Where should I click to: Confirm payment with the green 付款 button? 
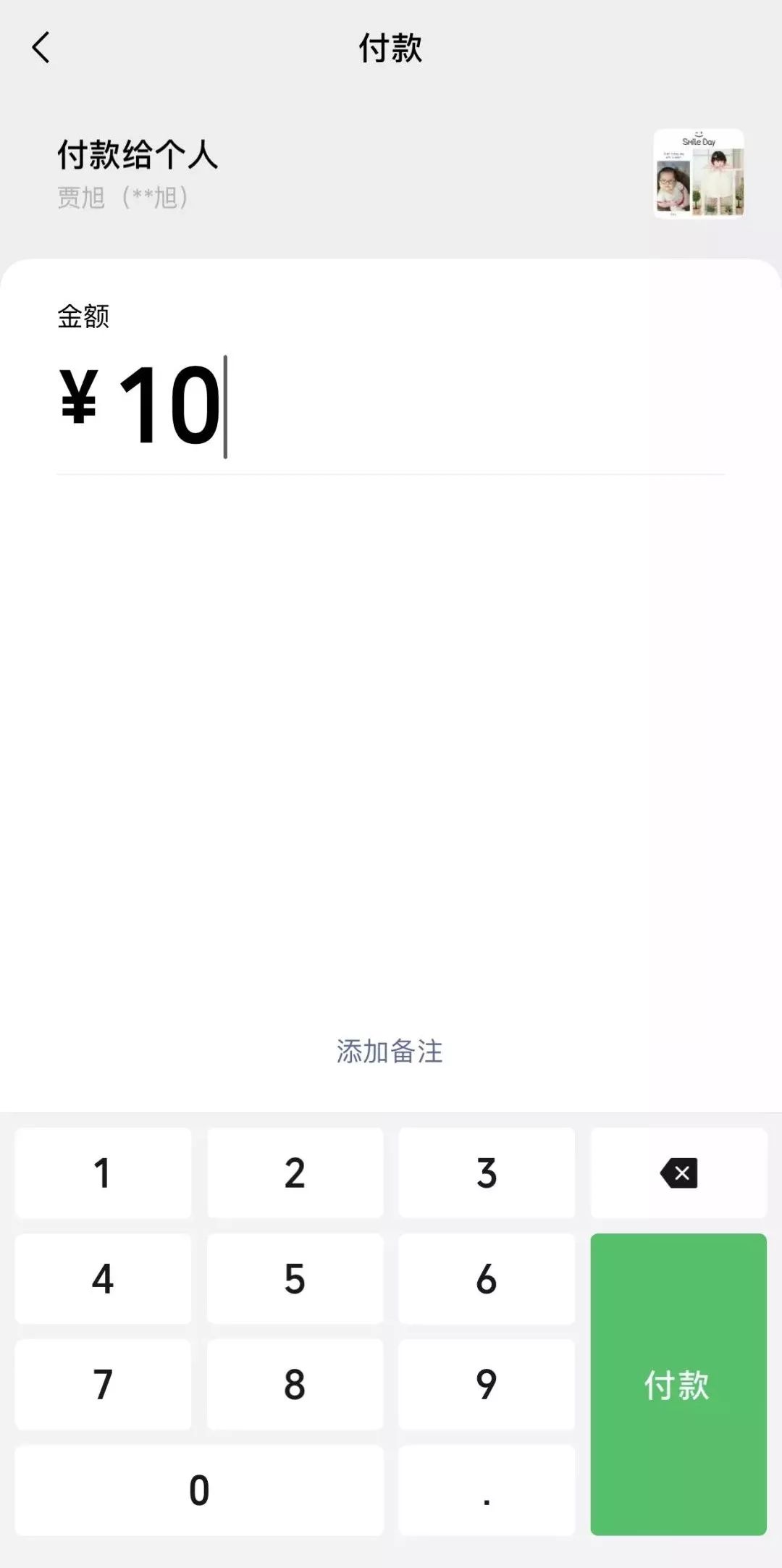click(x=678, y=1384)
